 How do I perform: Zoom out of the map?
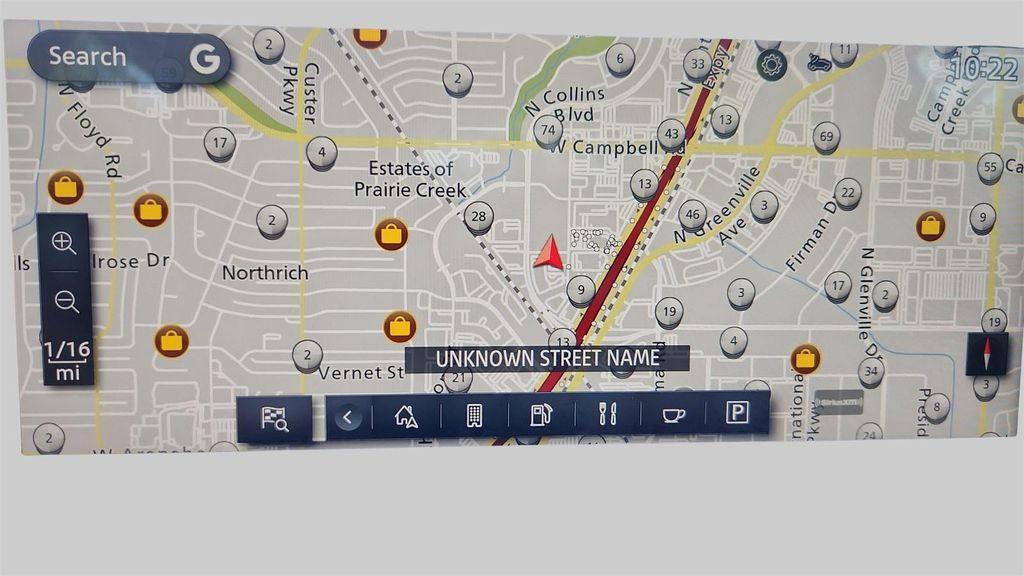coord(66,302)
